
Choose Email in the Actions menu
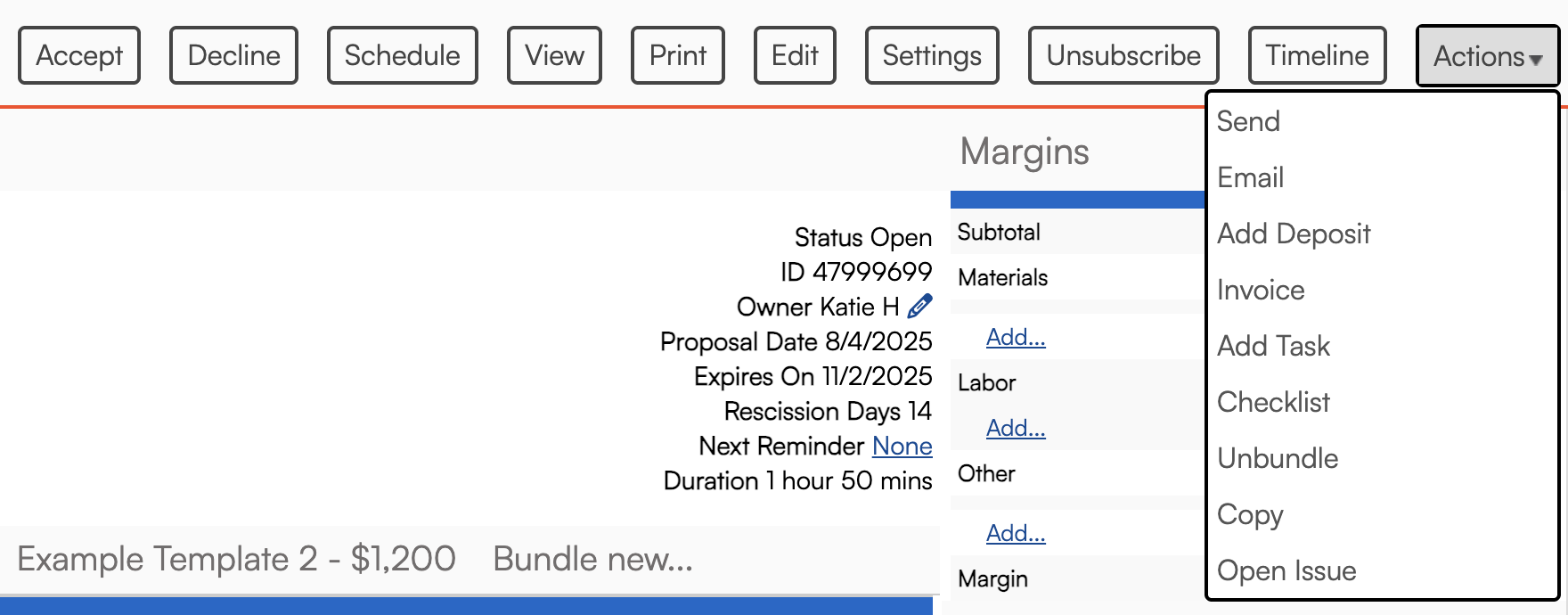tap(1250, 177)
